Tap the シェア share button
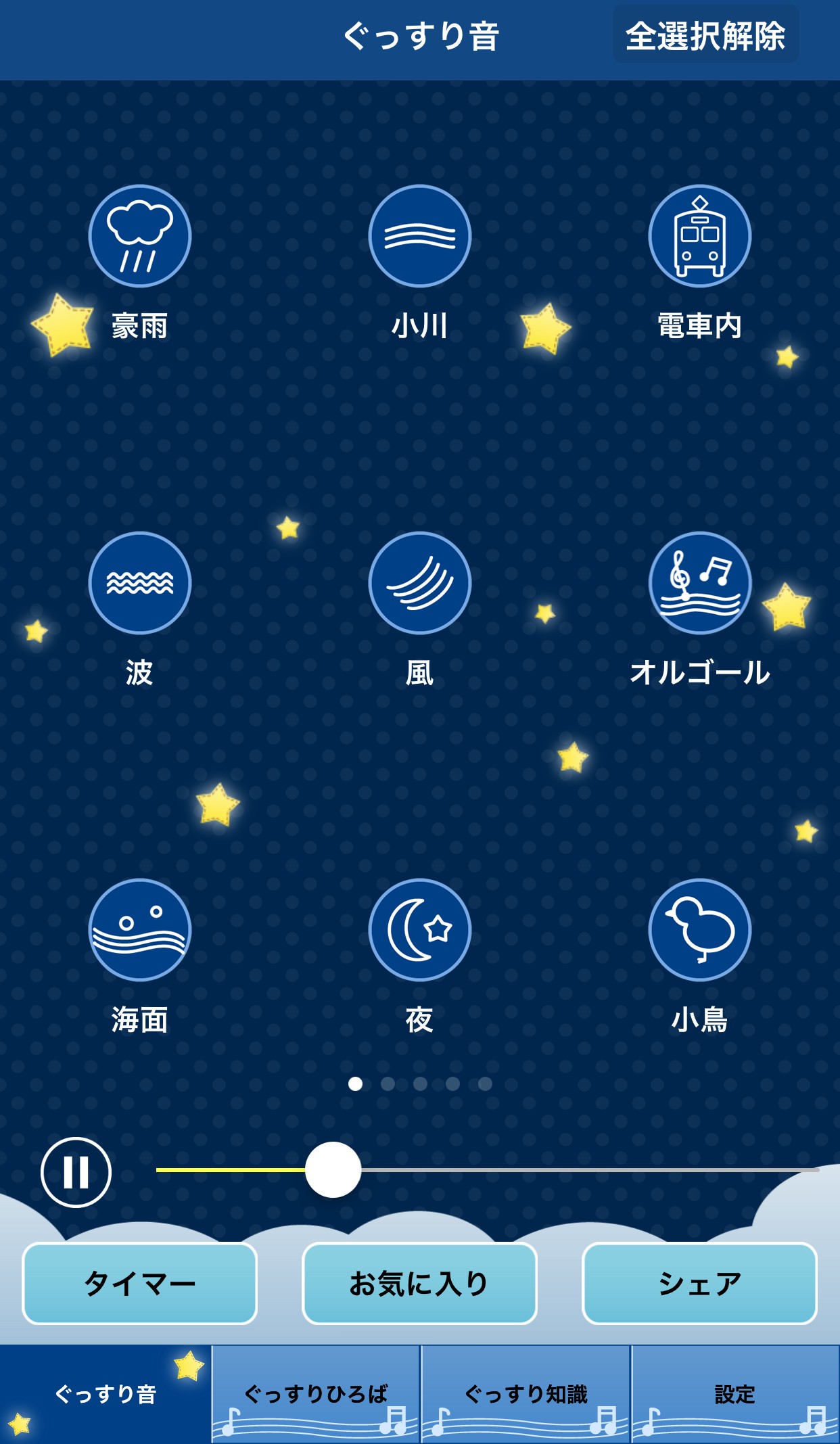This screenshot has width=840, height=1444. [699, 1283]
